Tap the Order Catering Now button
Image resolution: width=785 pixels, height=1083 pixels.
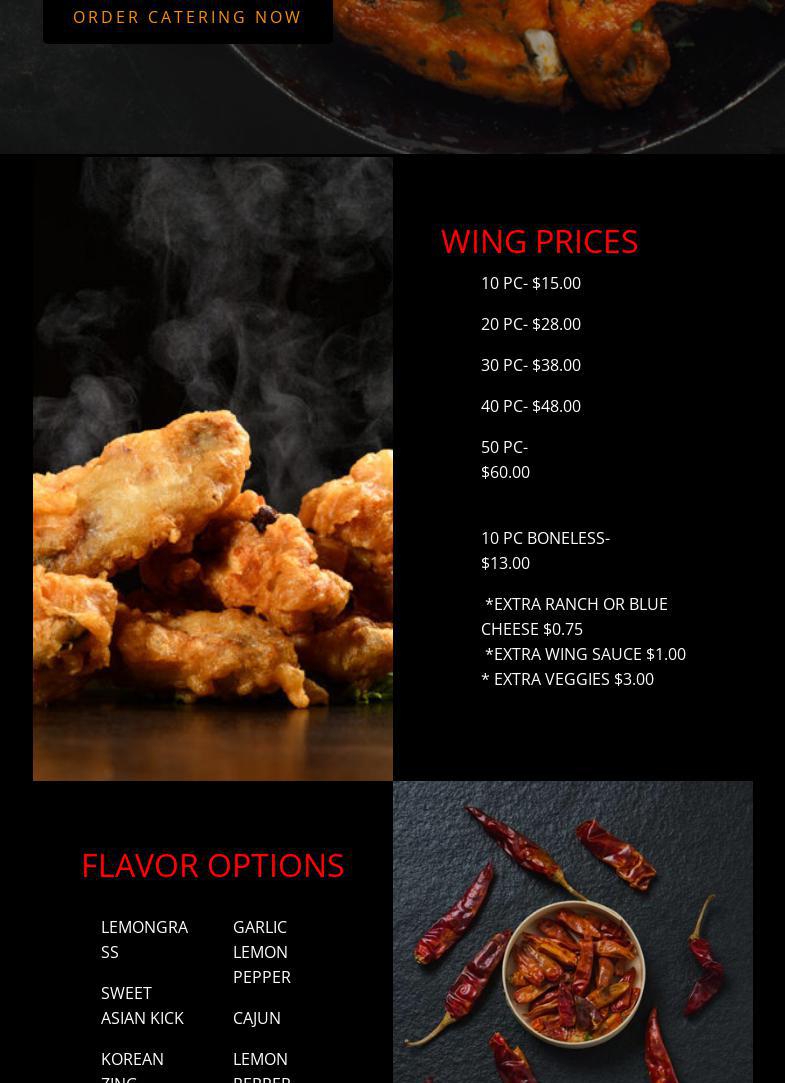(x=188, y=18)
